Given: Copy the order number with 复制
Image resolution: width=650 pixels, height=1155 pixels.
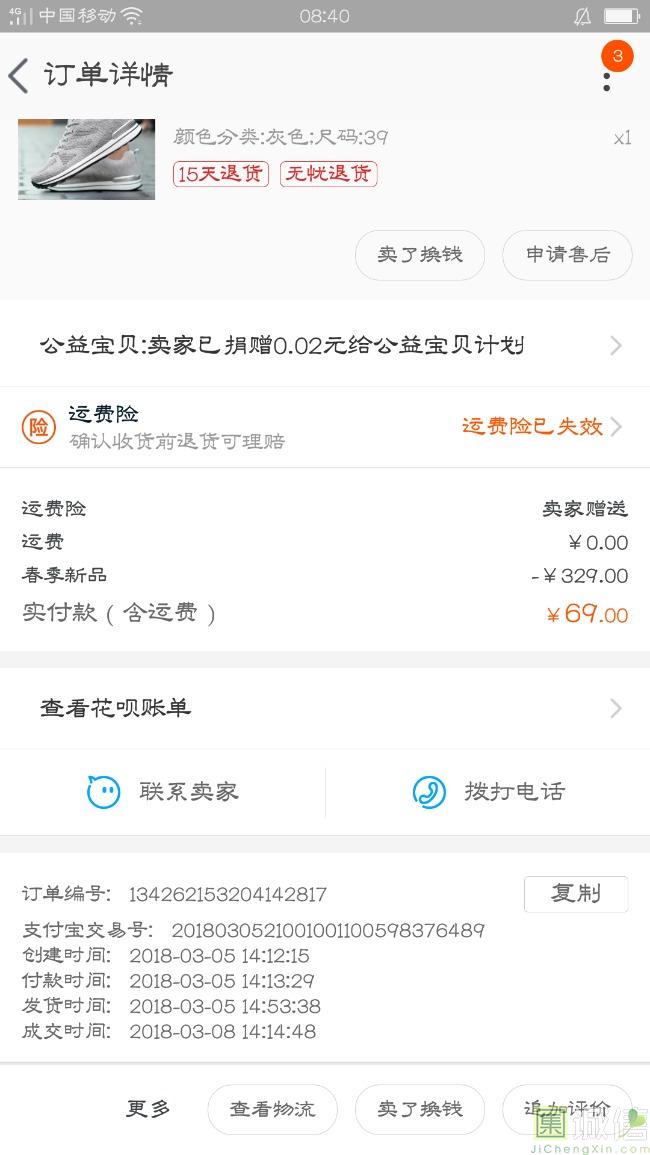Looking at the screenshot, I should click(576, 894).
